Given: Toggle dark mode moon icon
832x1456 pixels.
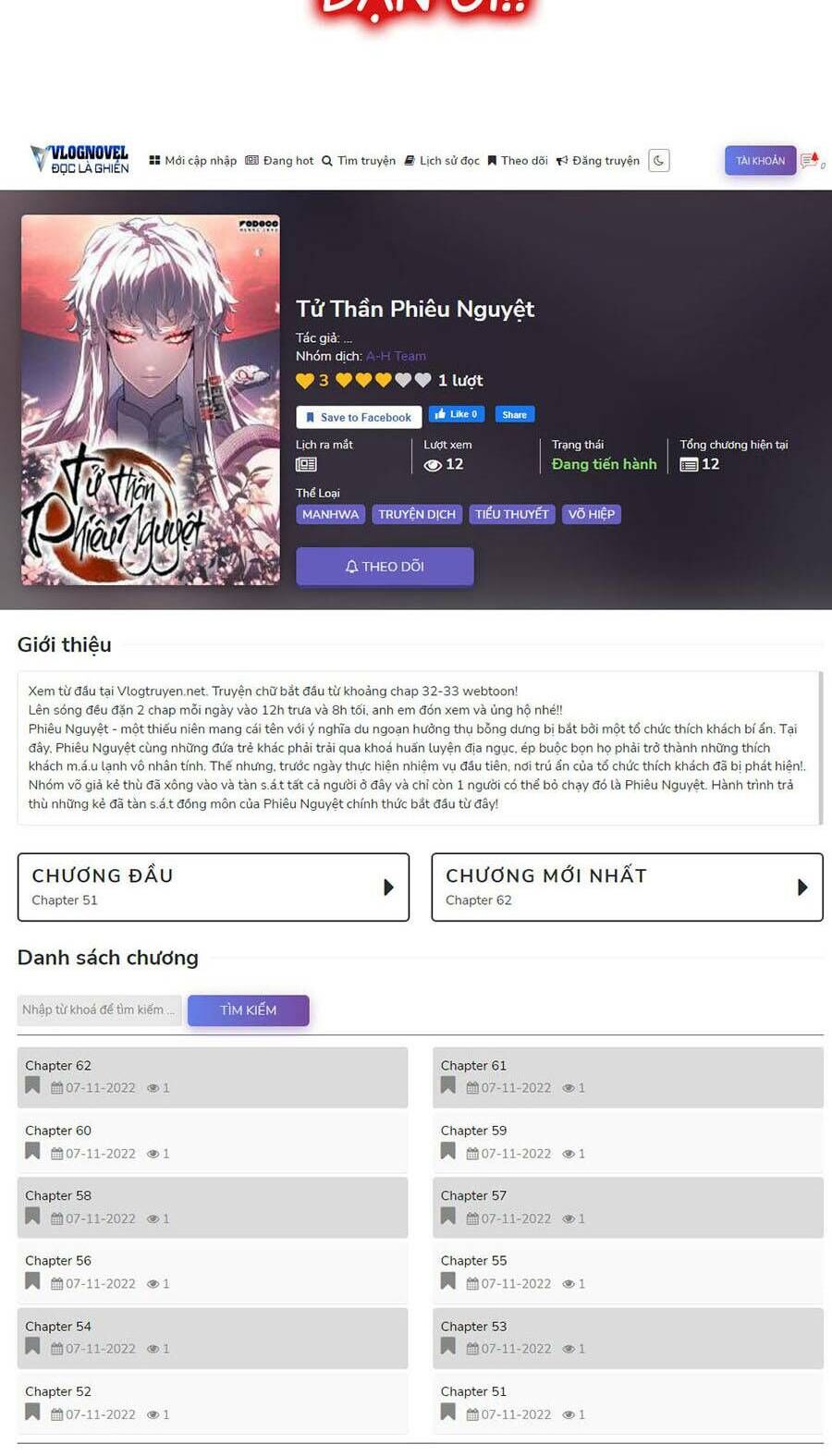Looking at the screenshot, I should click(x=658, y=161).
